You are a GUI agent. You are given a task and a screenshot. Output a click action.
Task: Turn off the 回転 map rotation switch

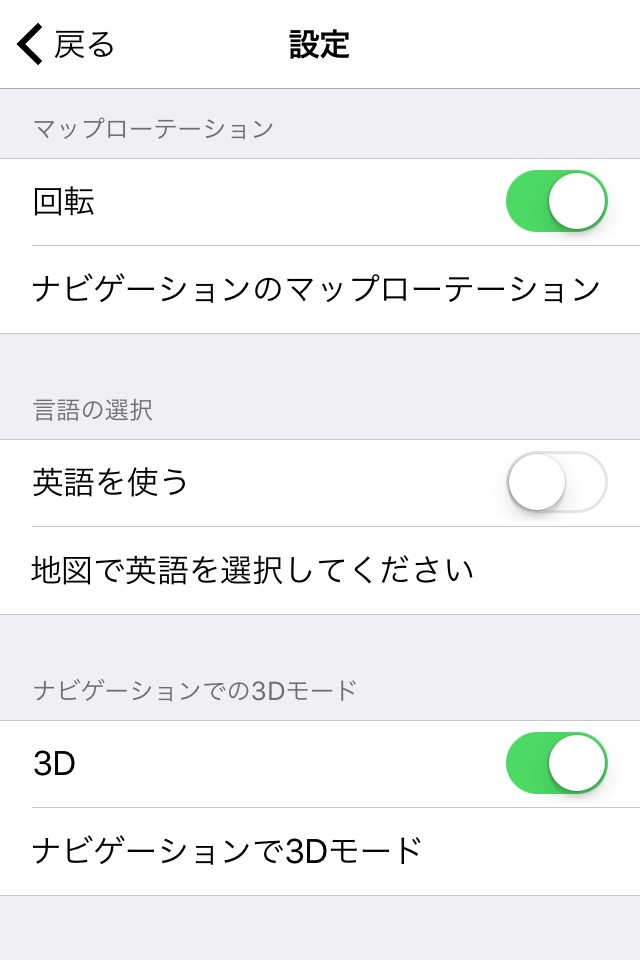click(556, 201)
